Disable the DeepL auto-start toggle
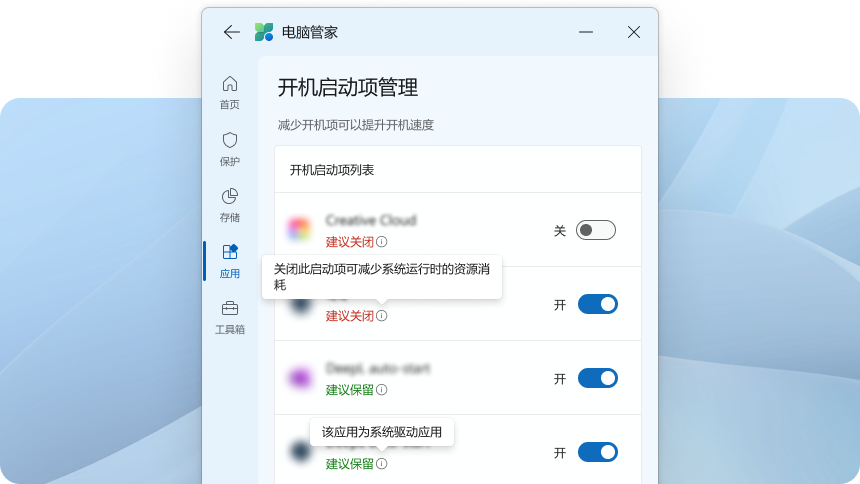Screen dimensions: 860x484 click(x=597, y=378)
